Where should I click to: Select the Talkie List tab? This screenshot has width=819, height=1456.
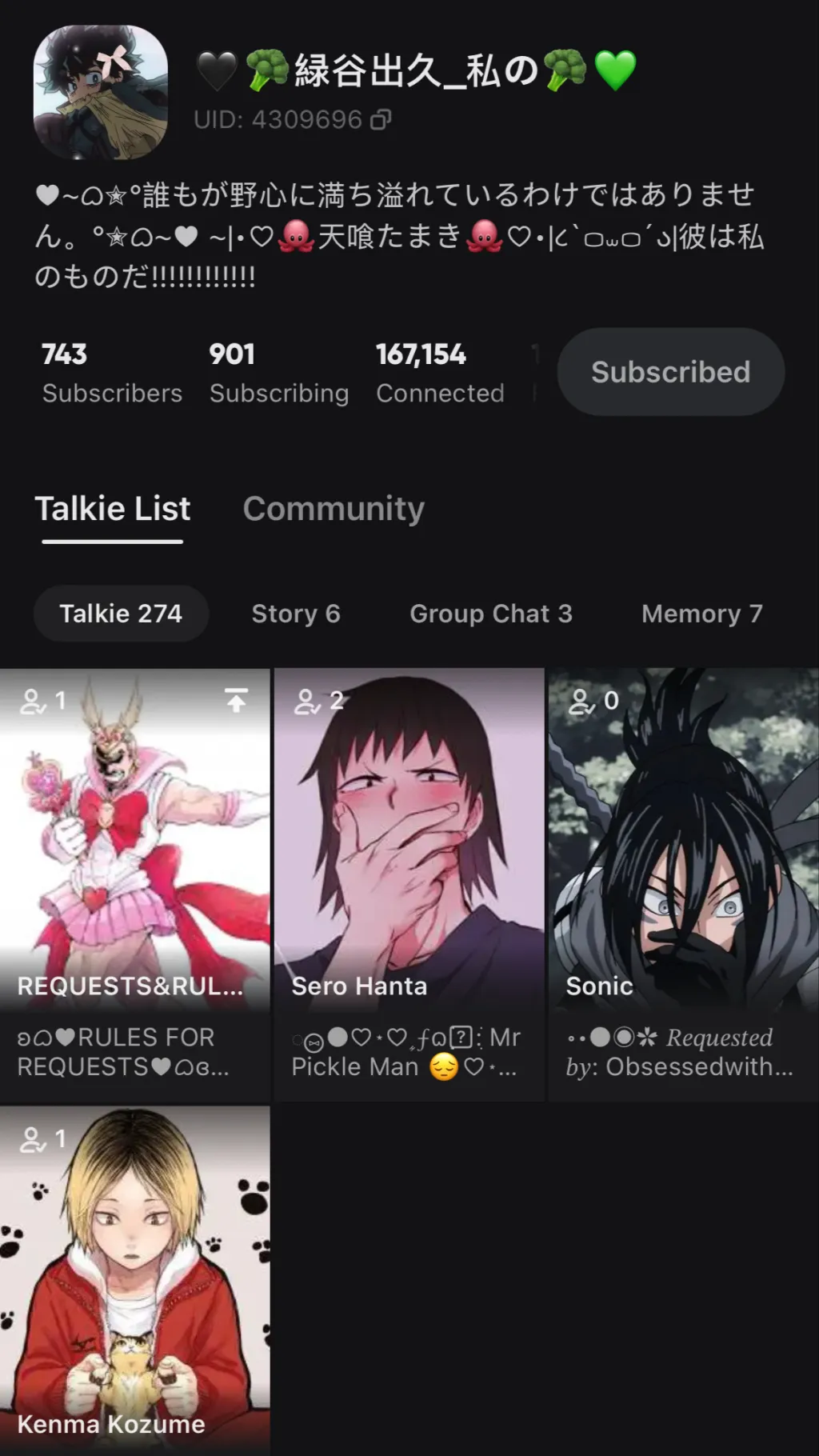[113, 509]
